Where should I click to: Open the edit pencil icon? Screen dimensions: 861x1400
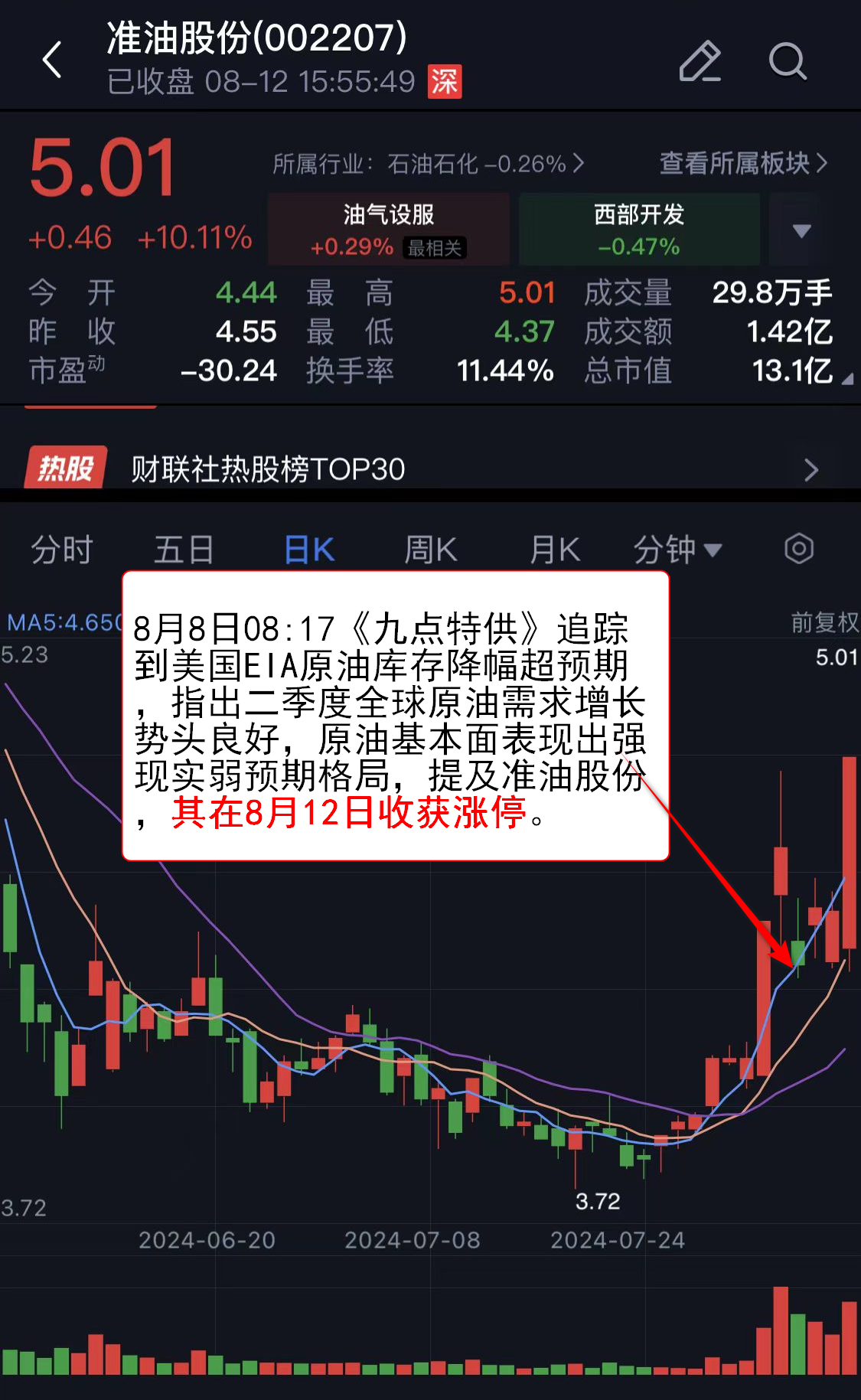click(x=700, y=61)
